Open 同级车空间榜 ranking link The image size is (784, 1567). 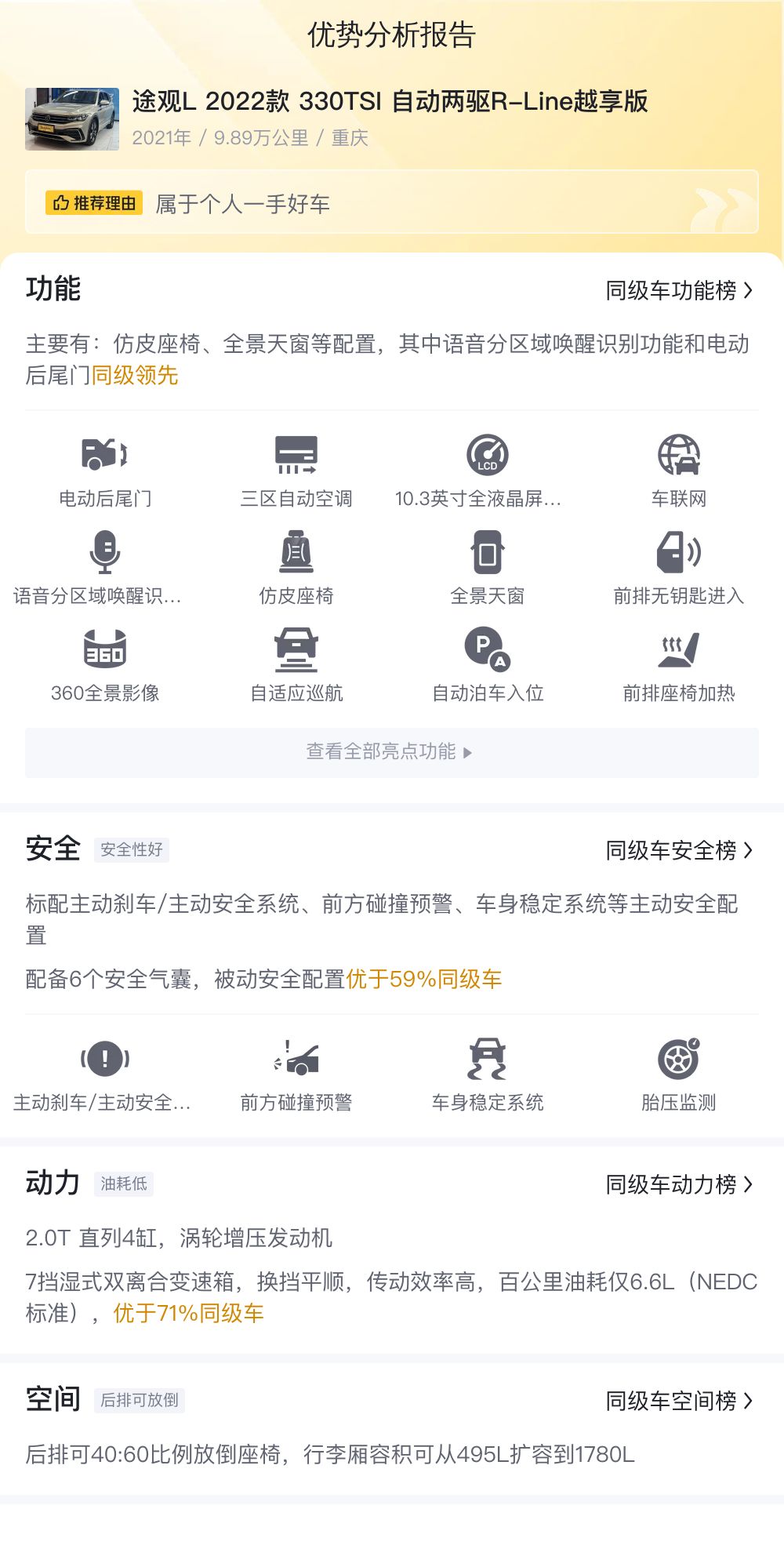tap(679, 1401)
